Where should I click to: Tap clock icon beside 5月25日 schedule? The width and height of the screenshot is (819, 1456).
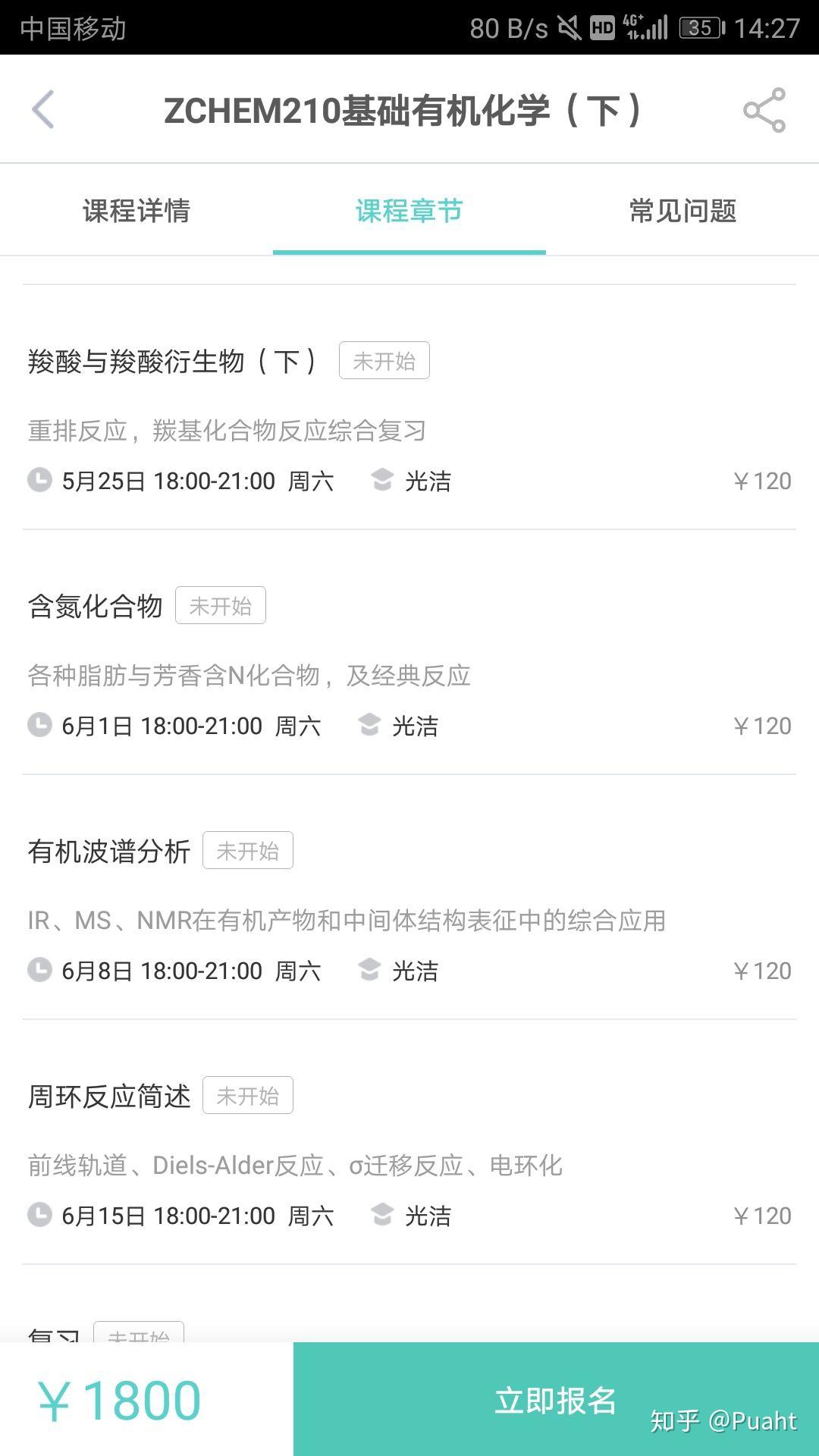(39, 480)
